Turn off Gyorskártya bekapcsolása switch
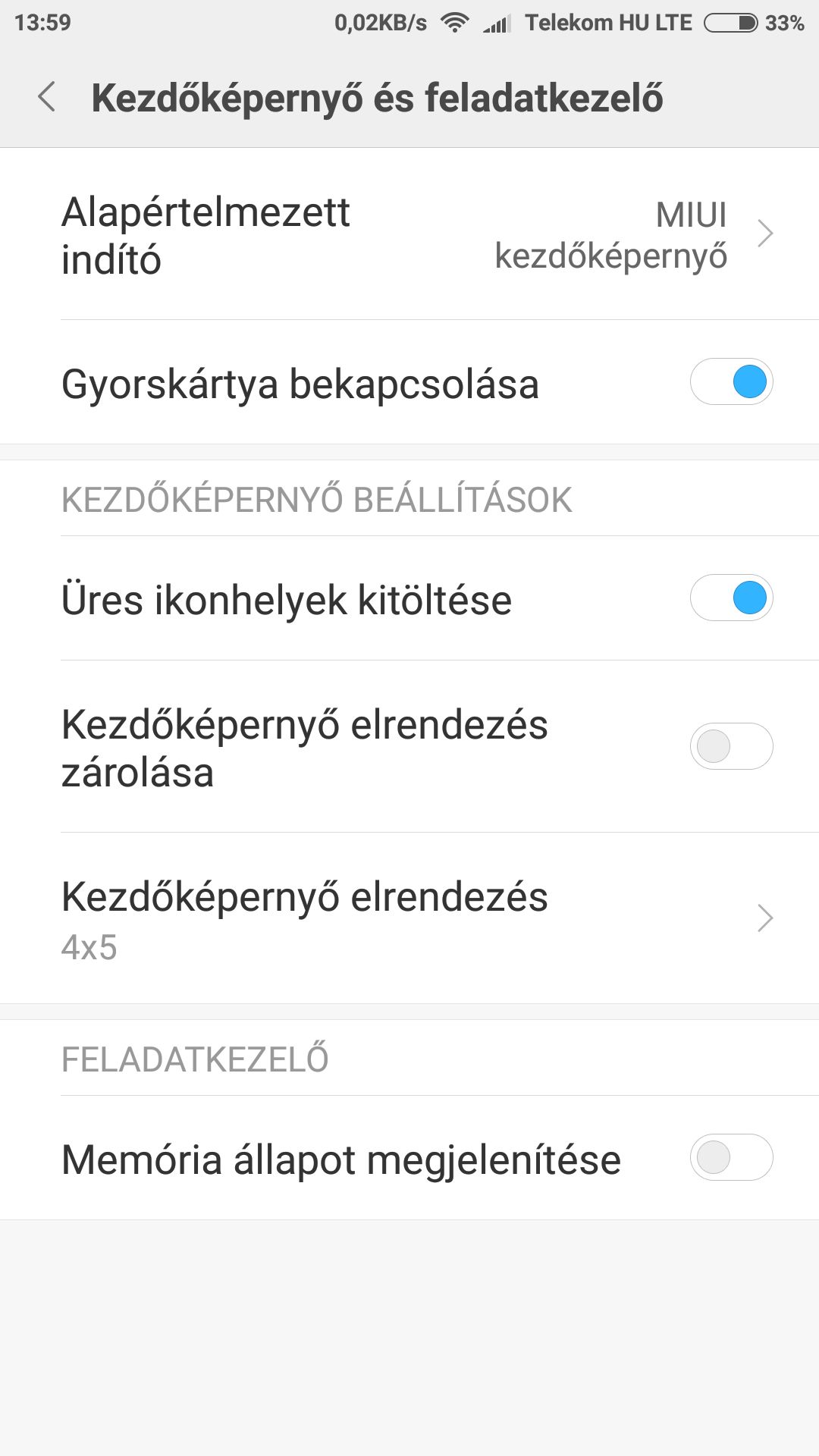 (731, 381)
